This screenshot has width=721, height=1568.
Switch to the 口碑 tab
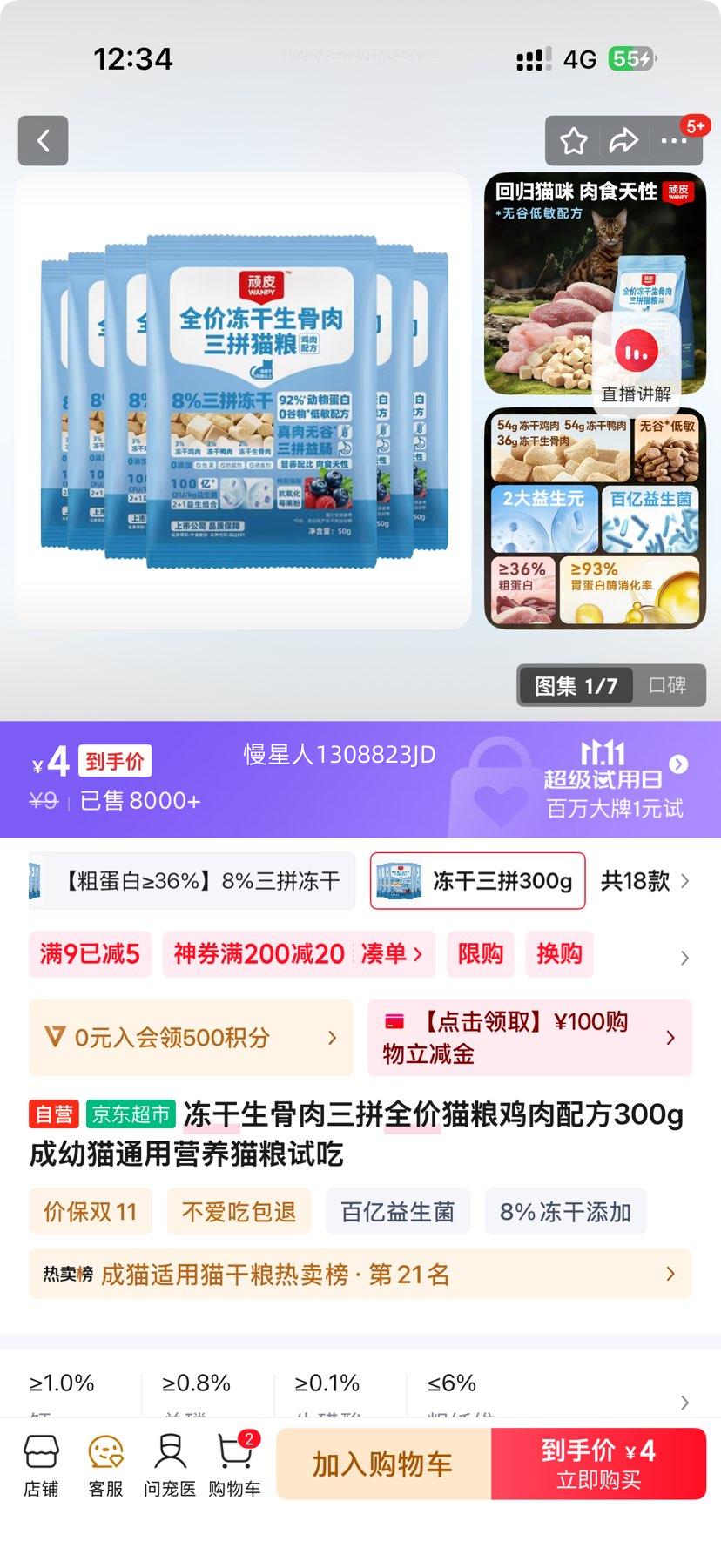pos(667,686)
